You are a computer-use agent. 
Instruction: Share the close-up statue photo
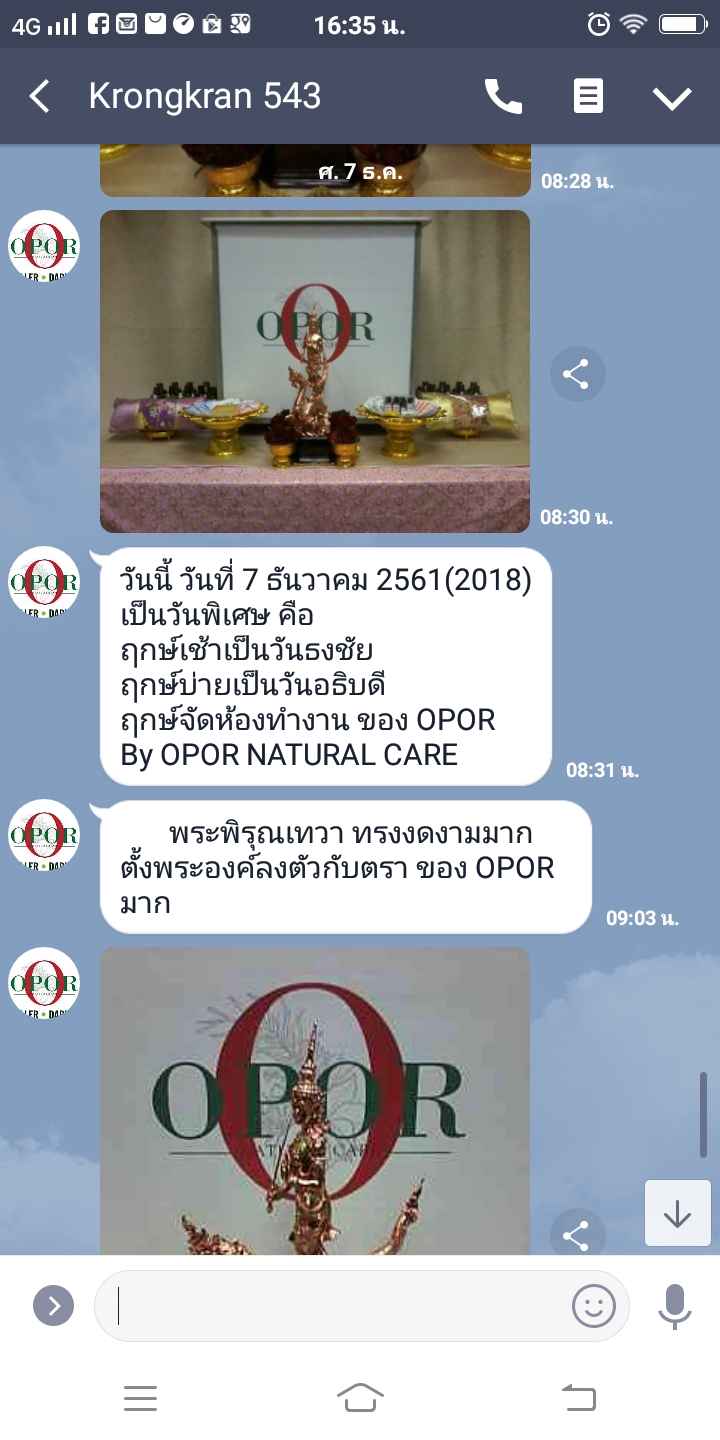pos(577,1236)
